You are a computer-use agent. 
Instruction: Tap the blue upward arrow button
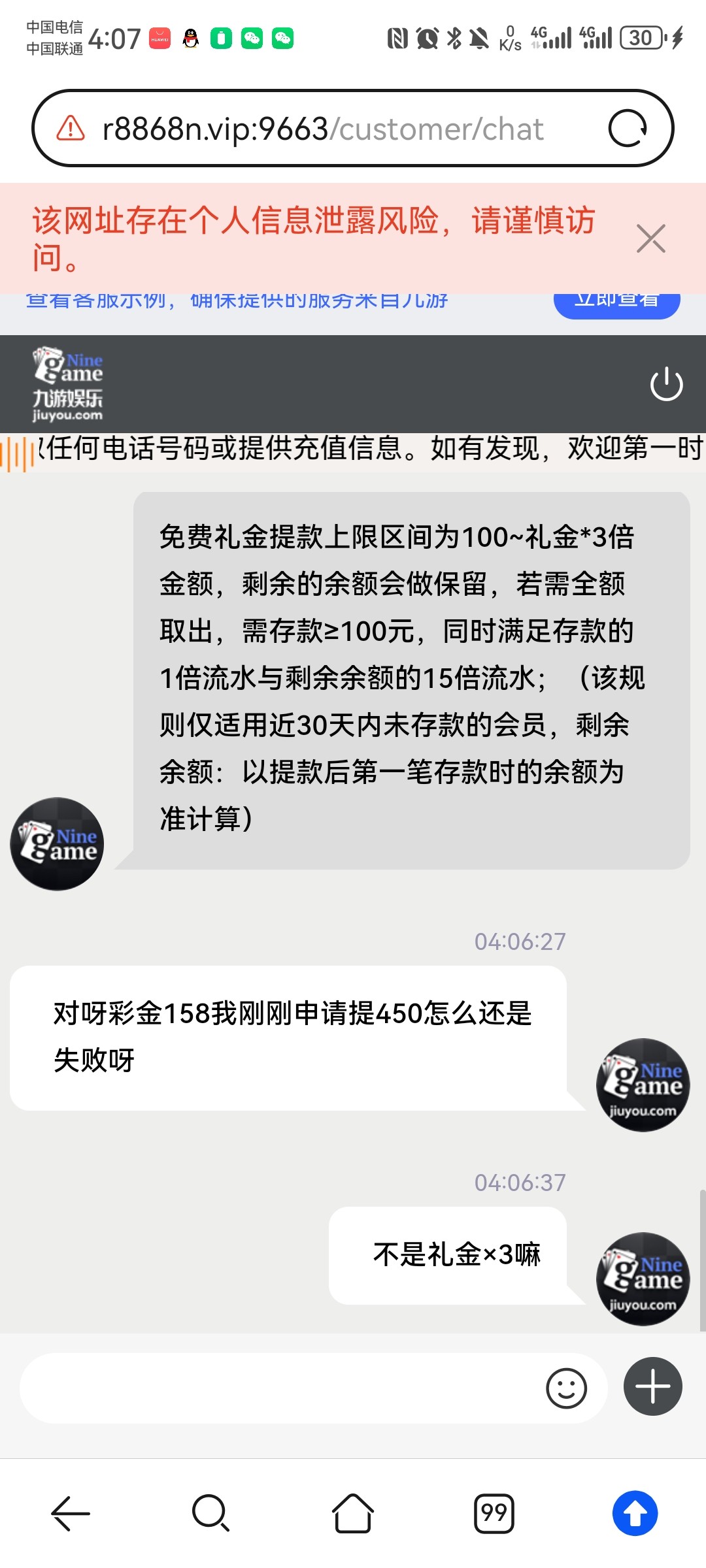click(x=635, y=1513)
